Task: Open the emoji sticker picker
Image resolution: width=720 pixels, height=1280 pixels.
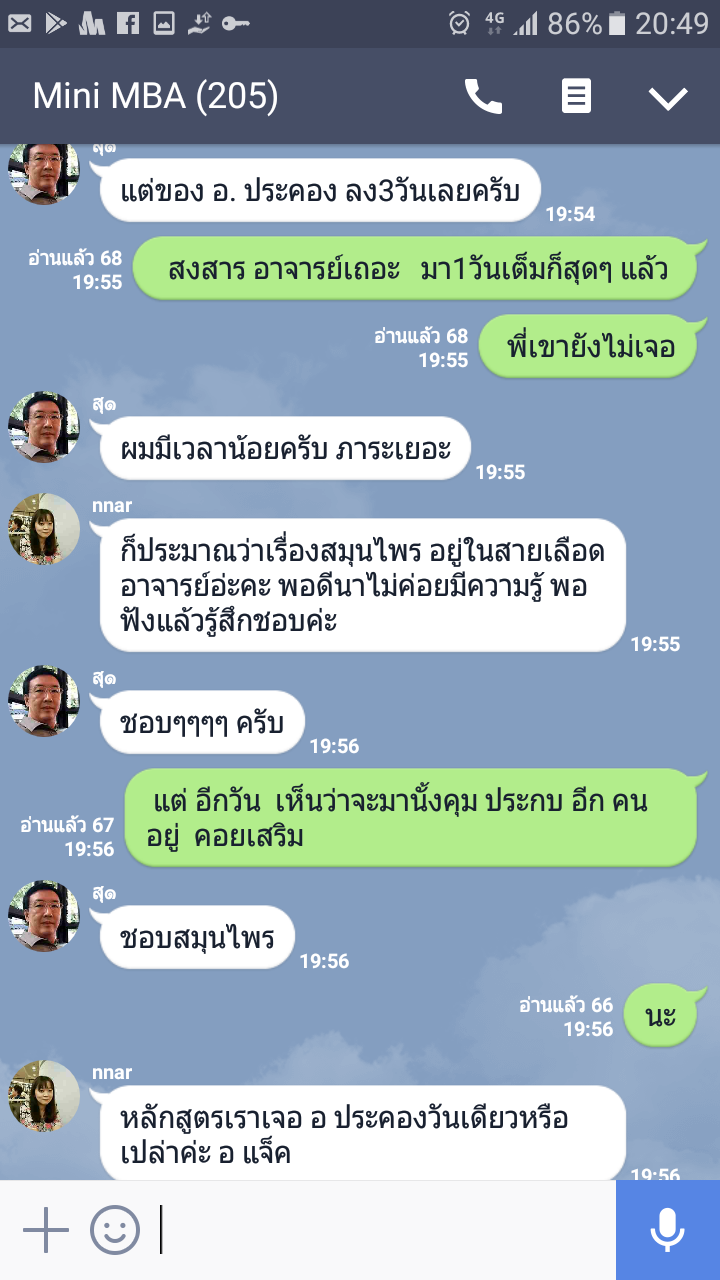Action: tap(115, 1230)
